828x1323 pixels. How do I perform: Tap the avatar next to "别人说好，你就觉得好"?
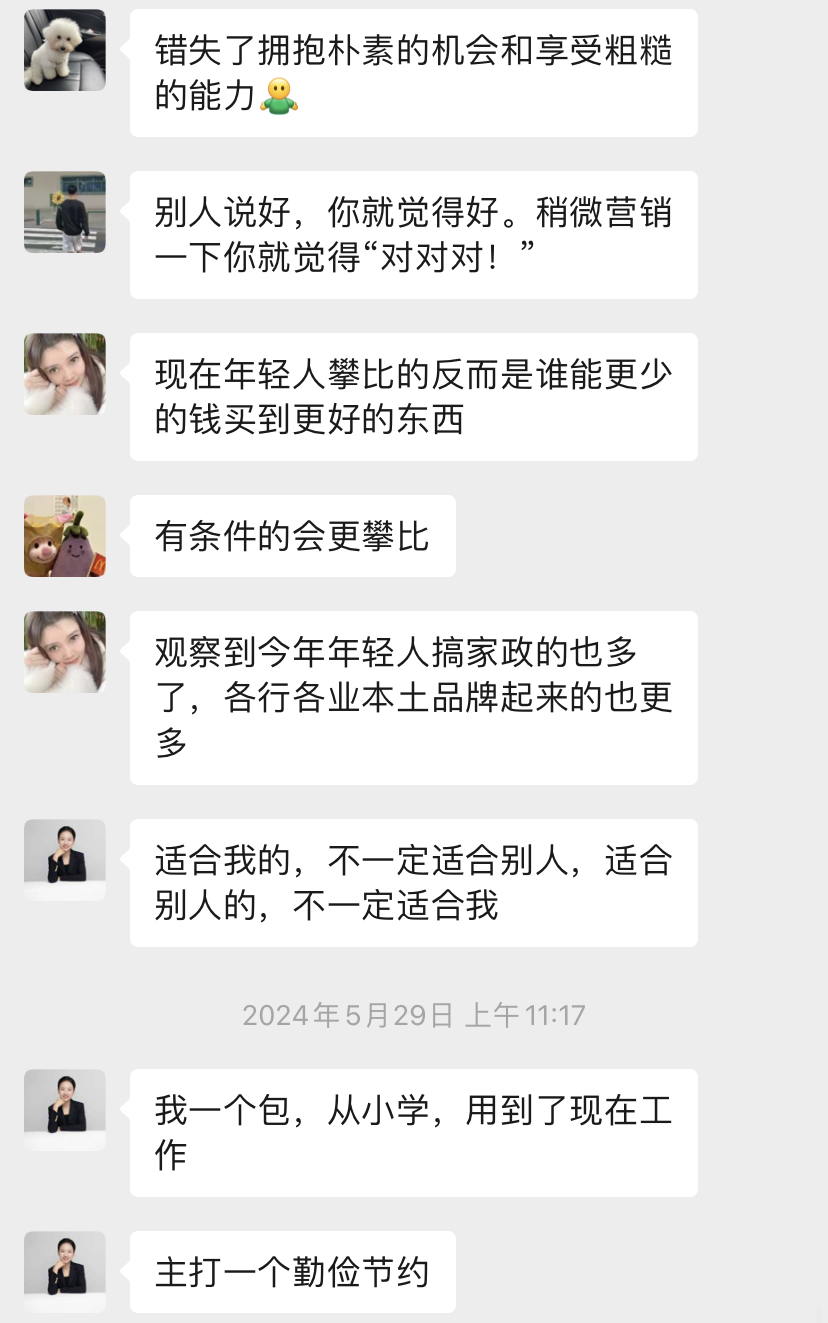click(x=65, y=212)
